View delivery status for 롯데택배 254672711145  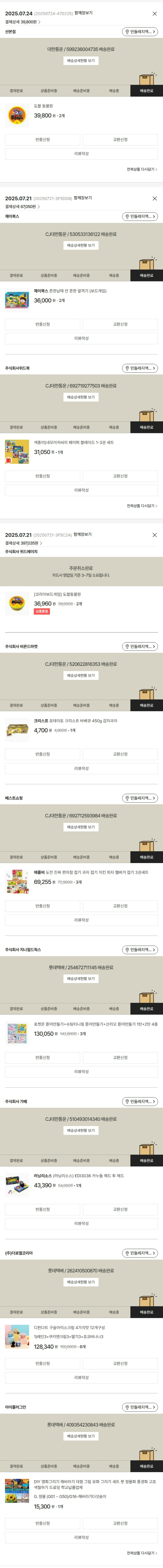[x=81, y=979]
